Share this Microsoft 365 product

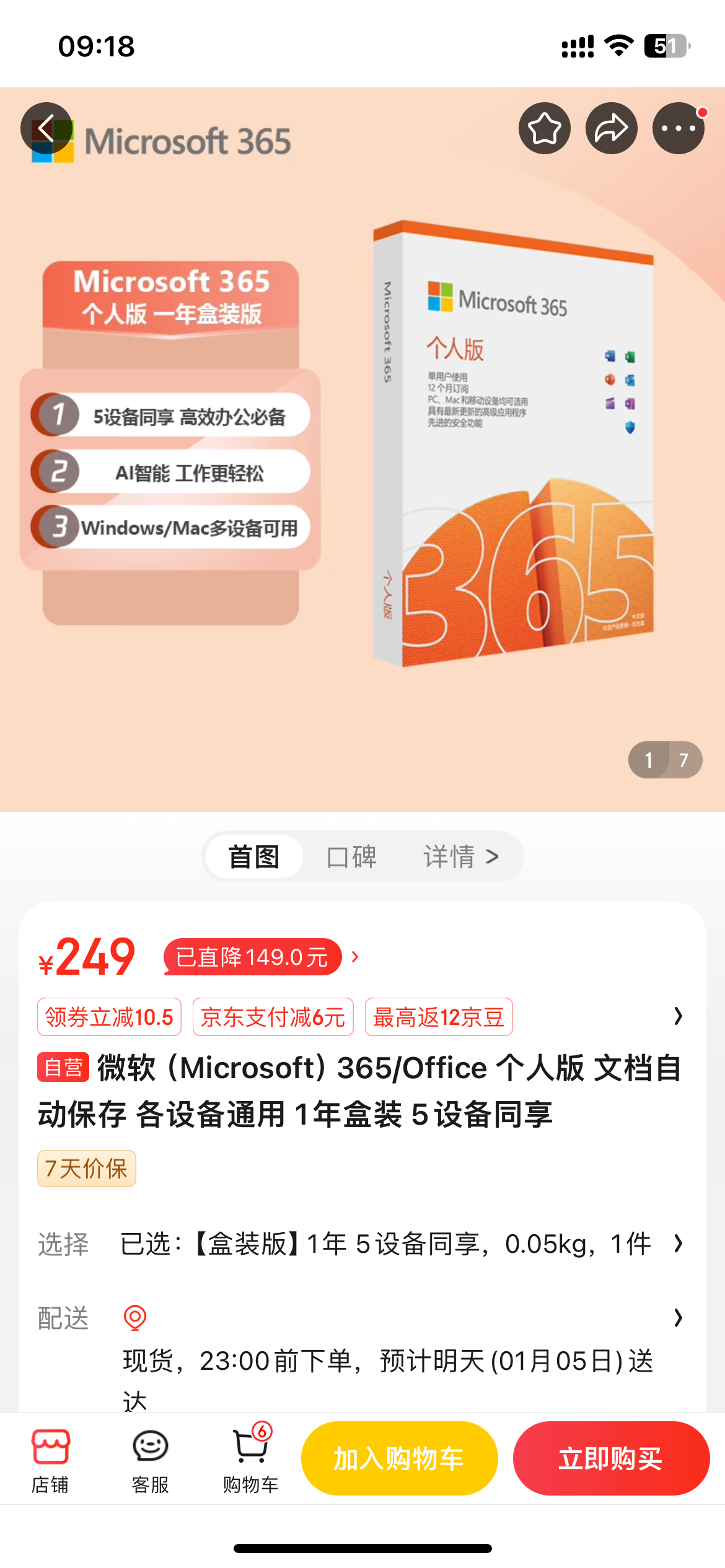click(611, 128)
